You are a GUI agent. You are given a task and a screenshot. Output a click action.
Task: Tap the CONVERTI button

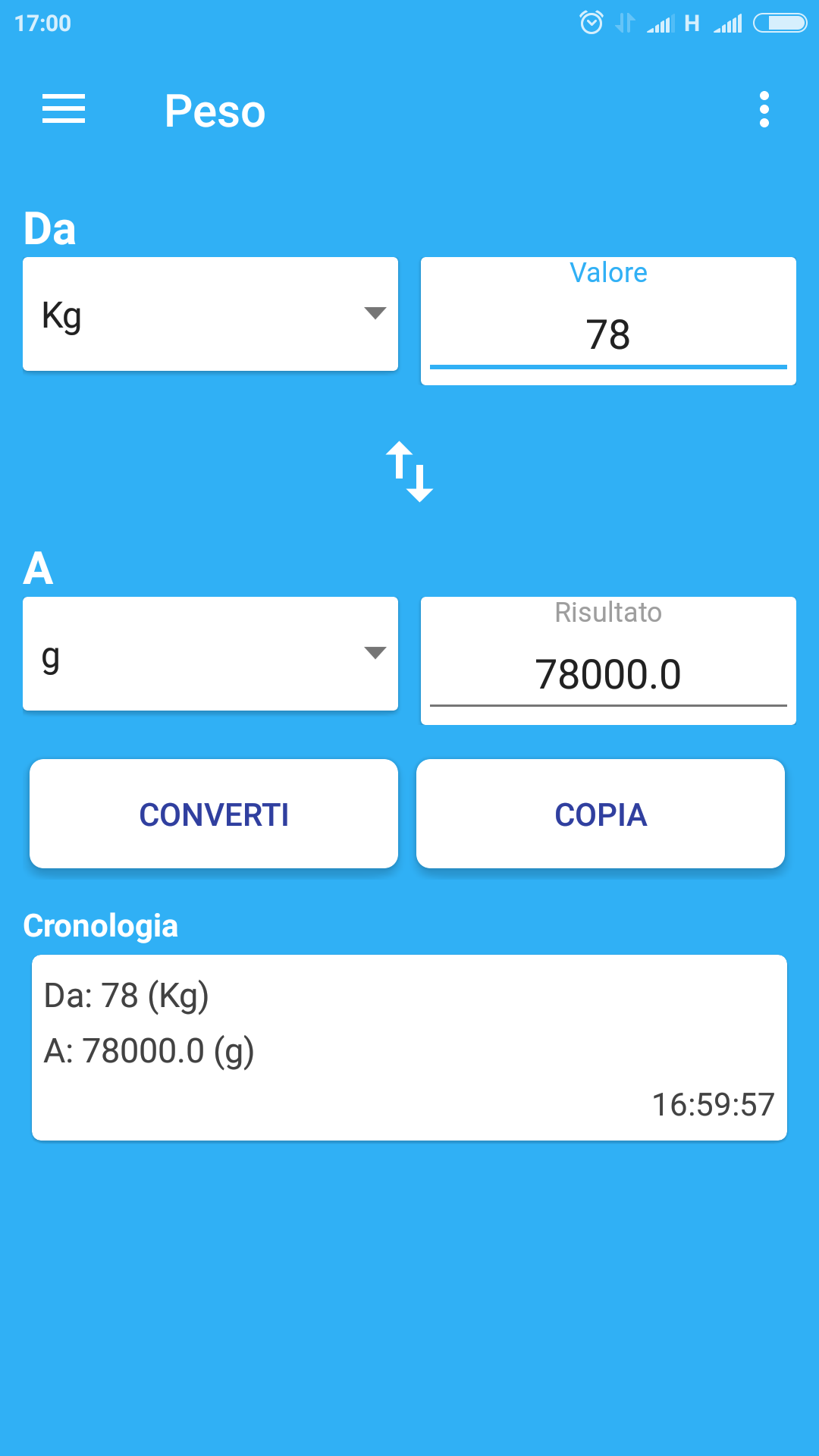coord(214,814)
